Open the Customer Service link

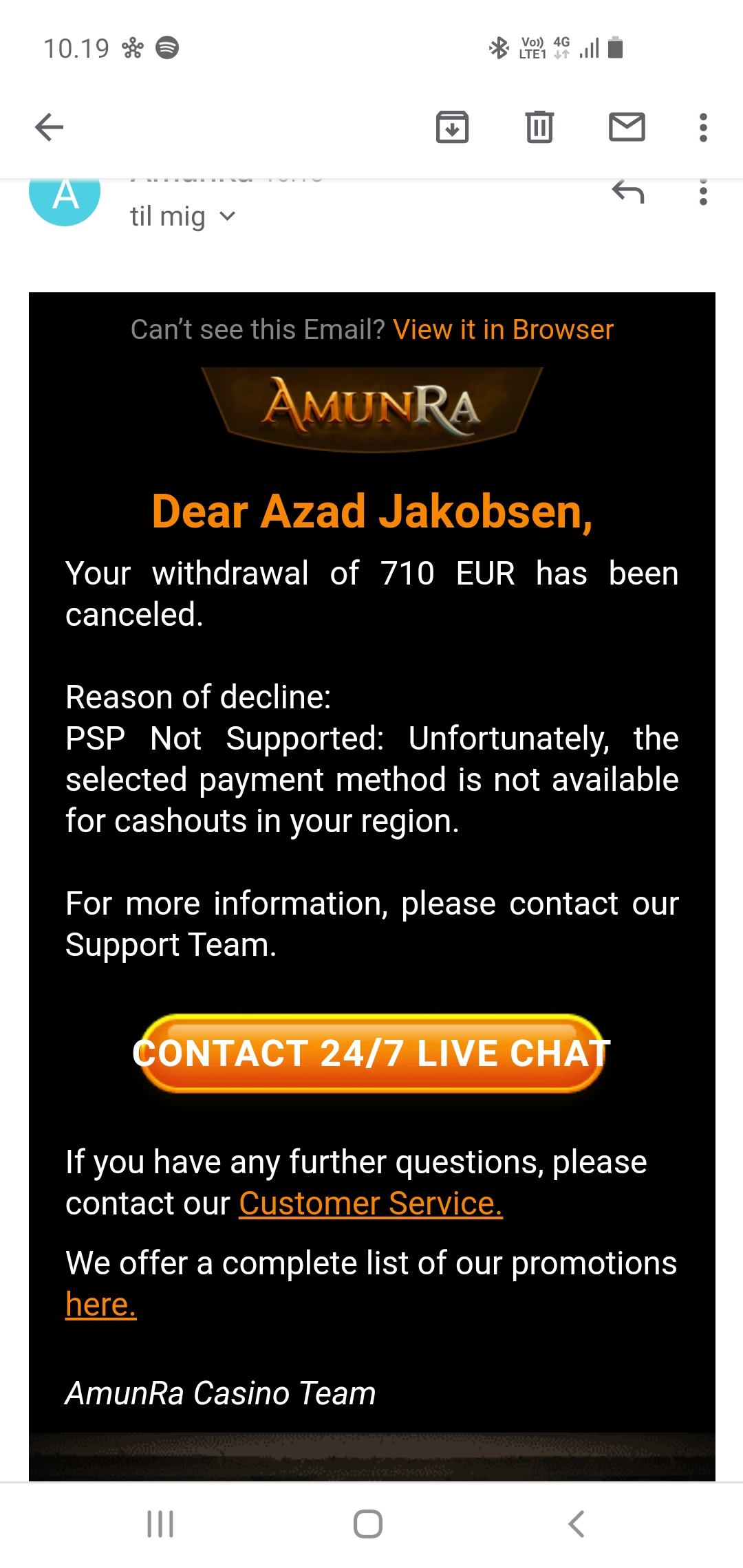point(370,1204)
